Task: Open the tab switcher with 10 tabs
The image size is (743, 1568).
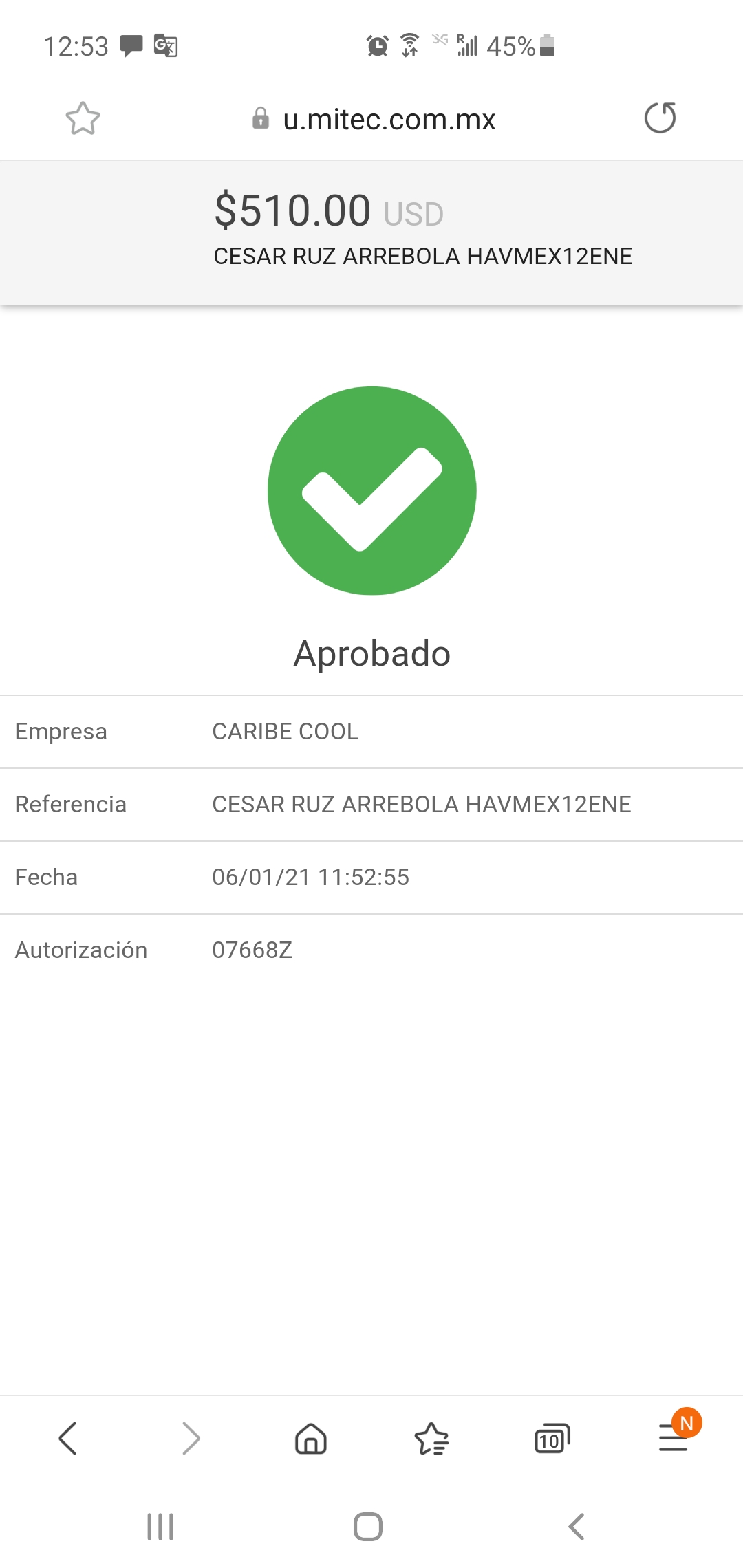Action: 552,1438
